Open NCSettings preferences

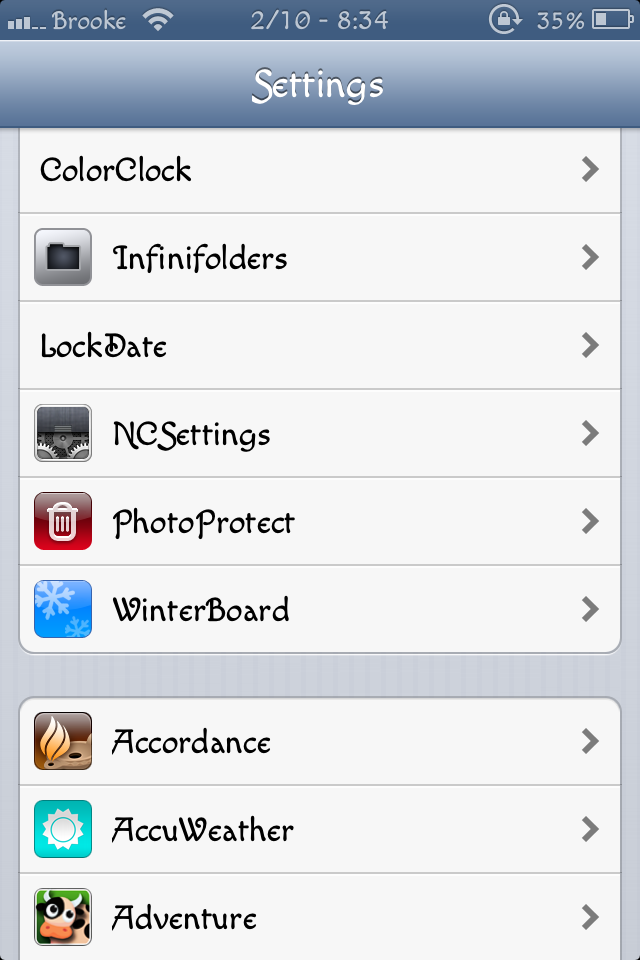point(320,434)
